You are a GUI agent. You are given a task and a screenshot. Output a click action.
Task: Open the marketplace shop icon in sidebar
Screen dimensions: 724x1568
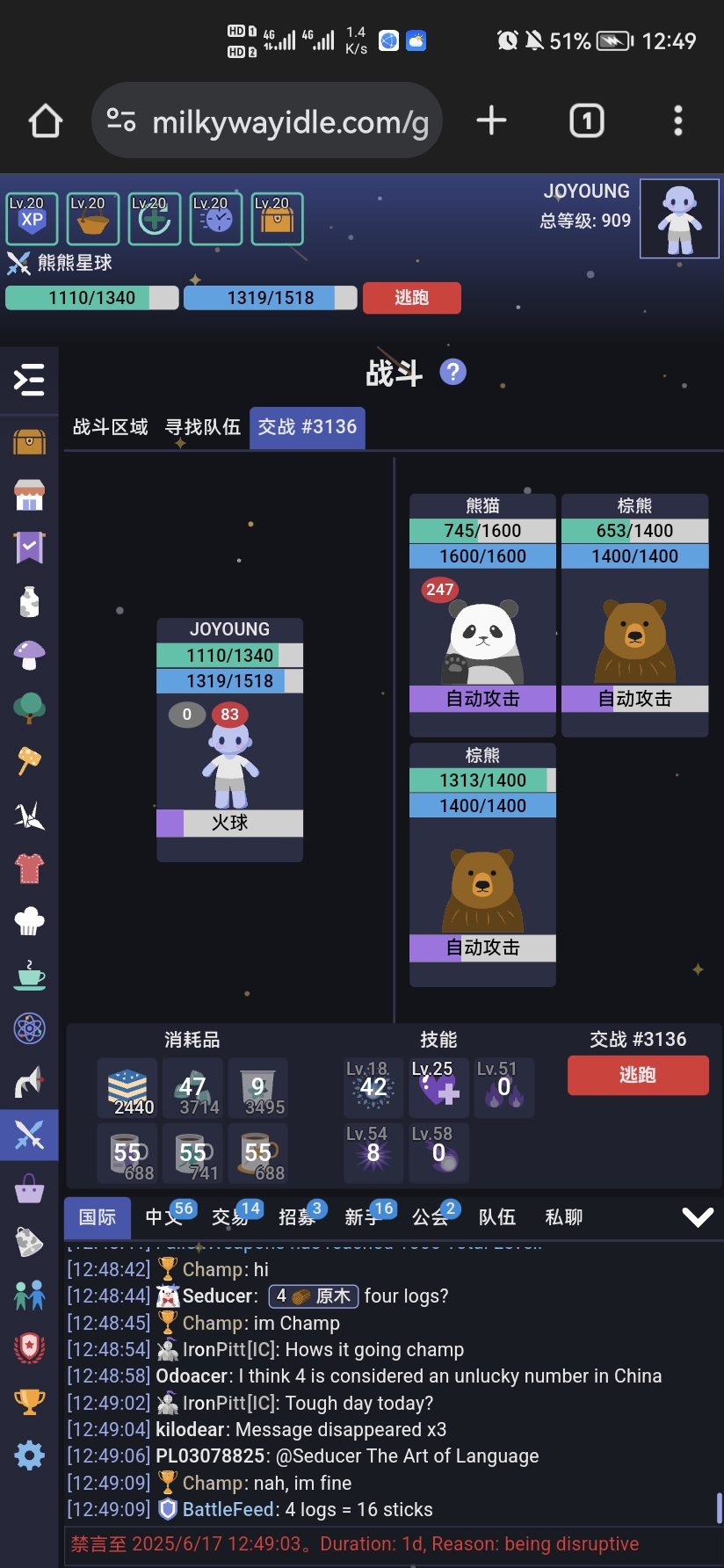[29, 495]
